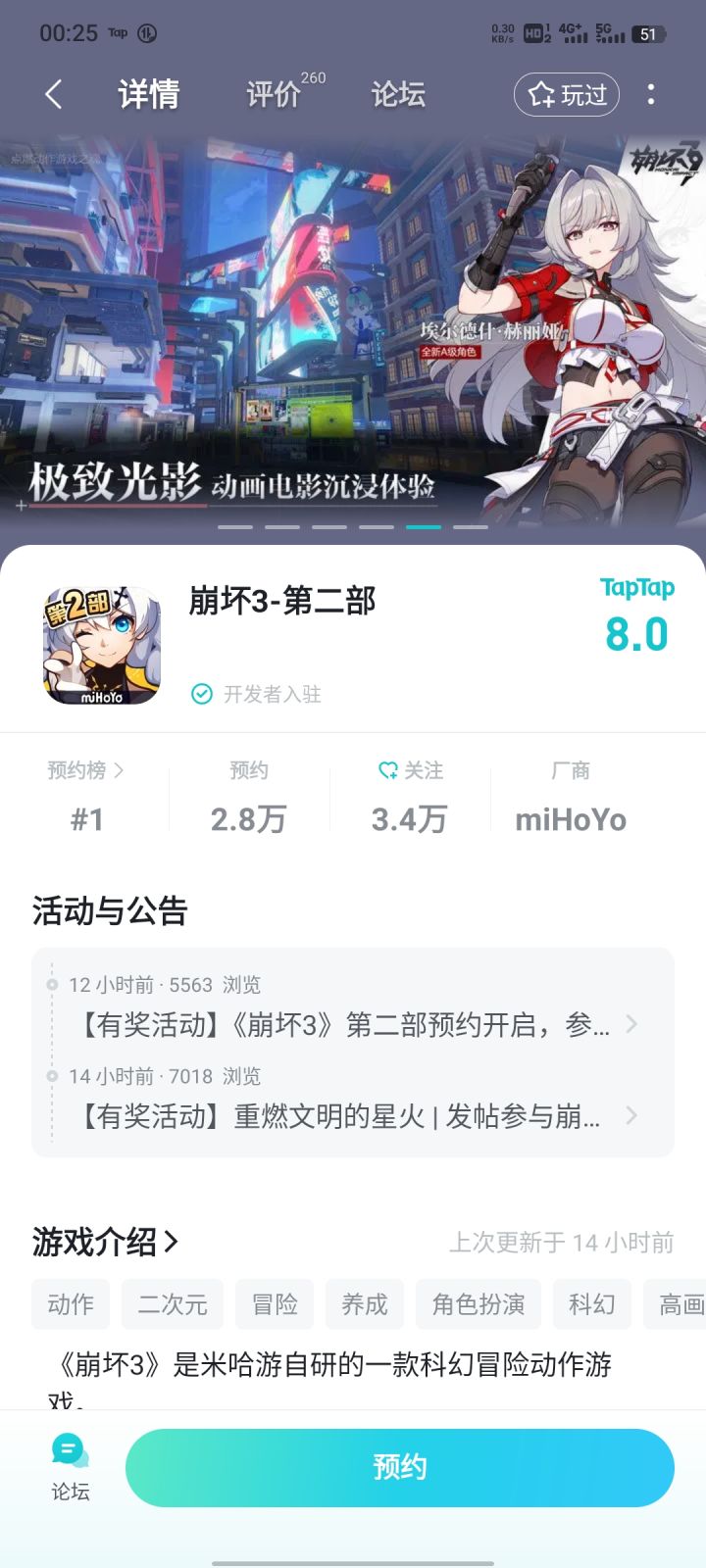Tap the 开发者入驻 verified badge

(x=255, y=695)
